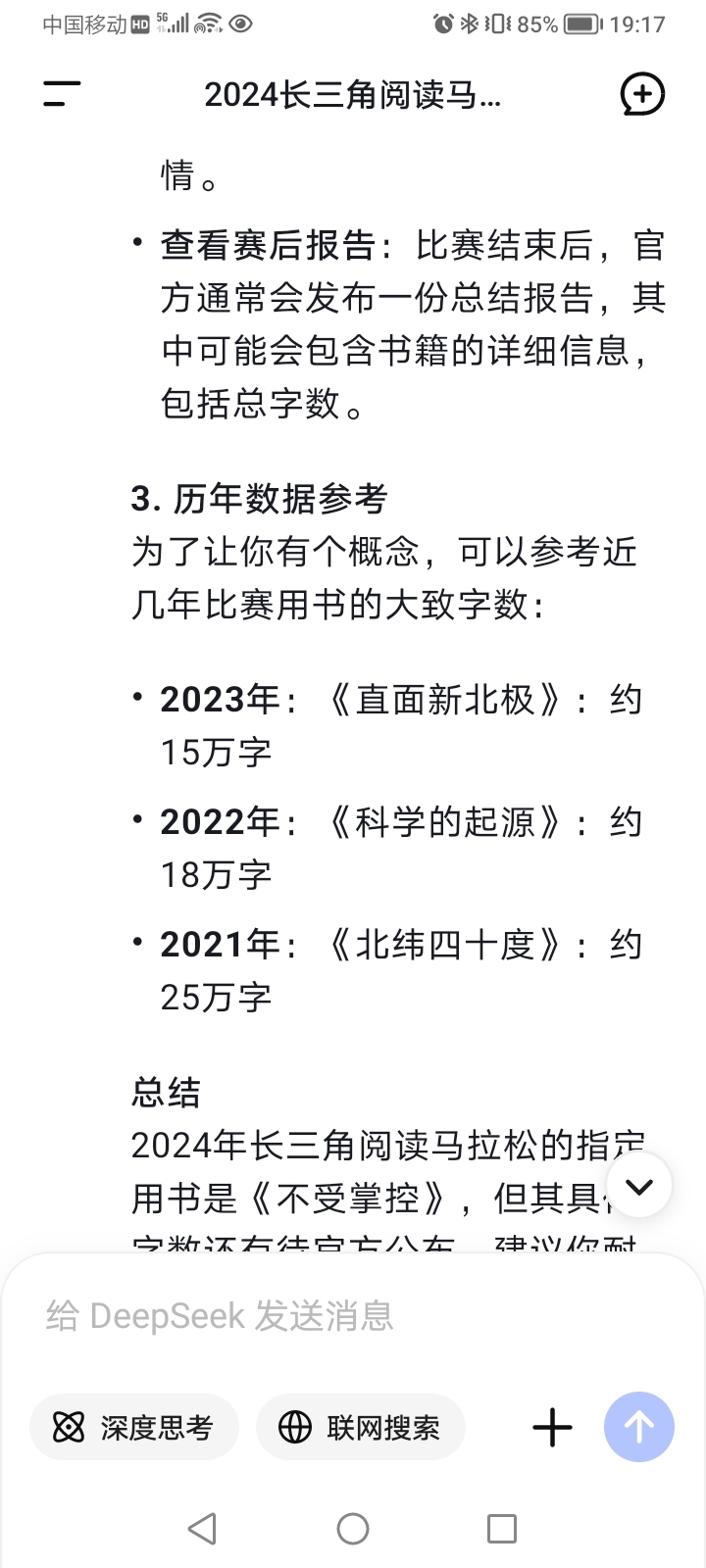Go back using system navigation
This screenshot has height=1568, width=706.
pos(202,1528)
